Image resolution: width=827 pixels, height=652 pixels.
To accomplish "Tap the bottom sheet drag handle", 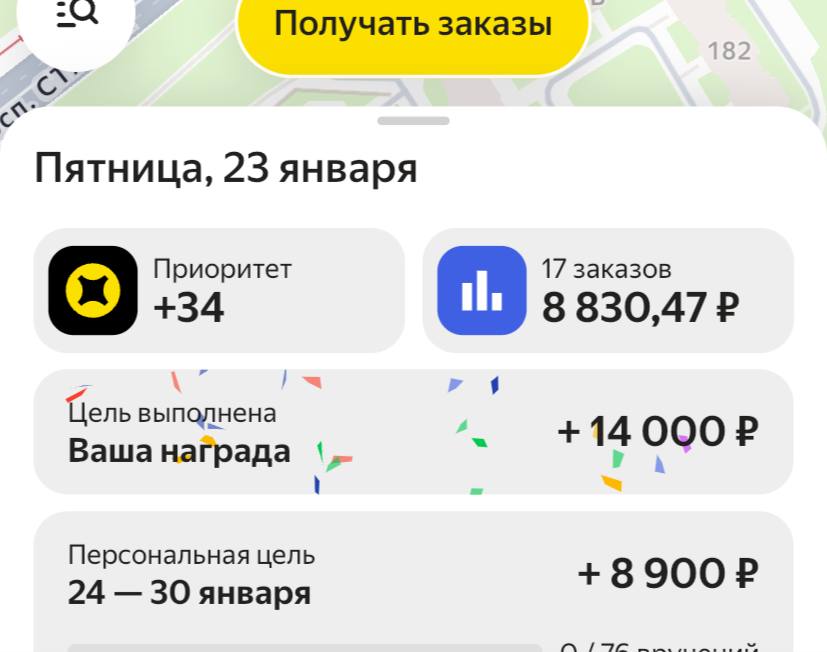I will pos(413,121).
